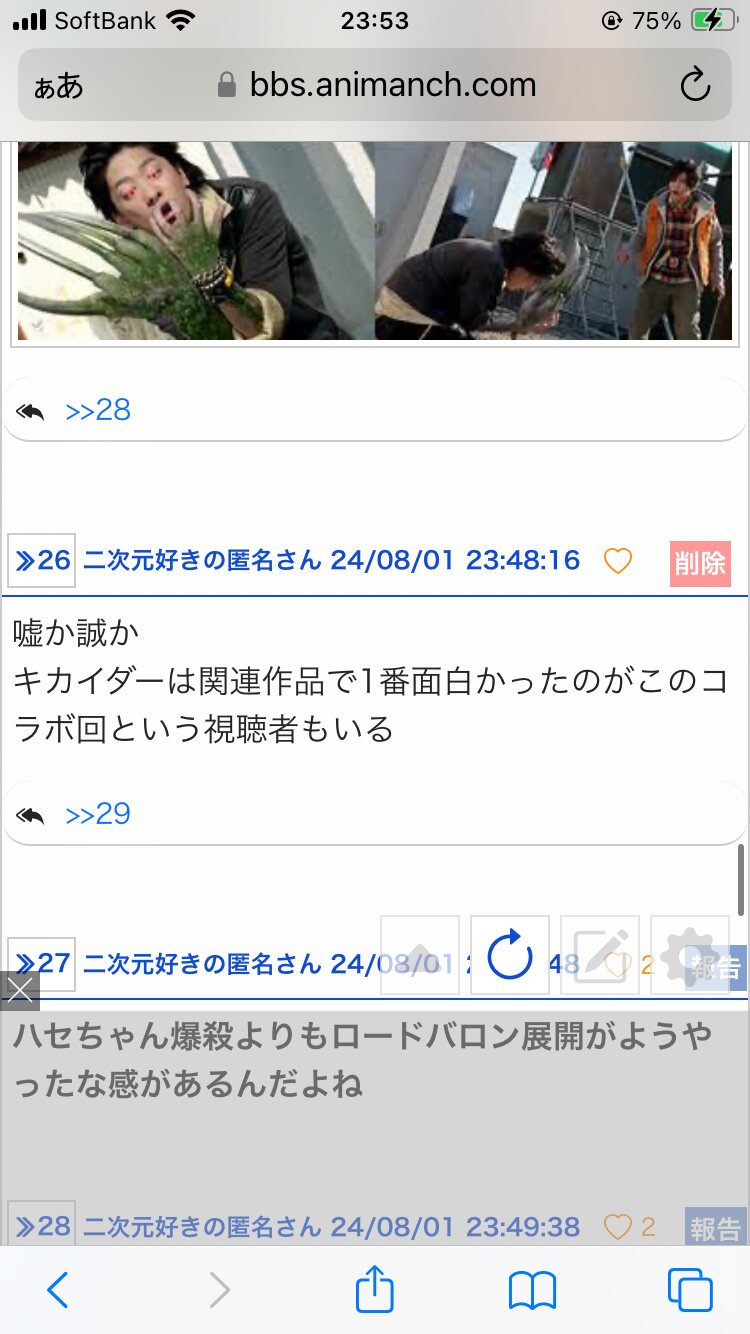This screenshot has height=1334, width=750.
Task: Open the thread settings gear
Action: coord(690,955)
